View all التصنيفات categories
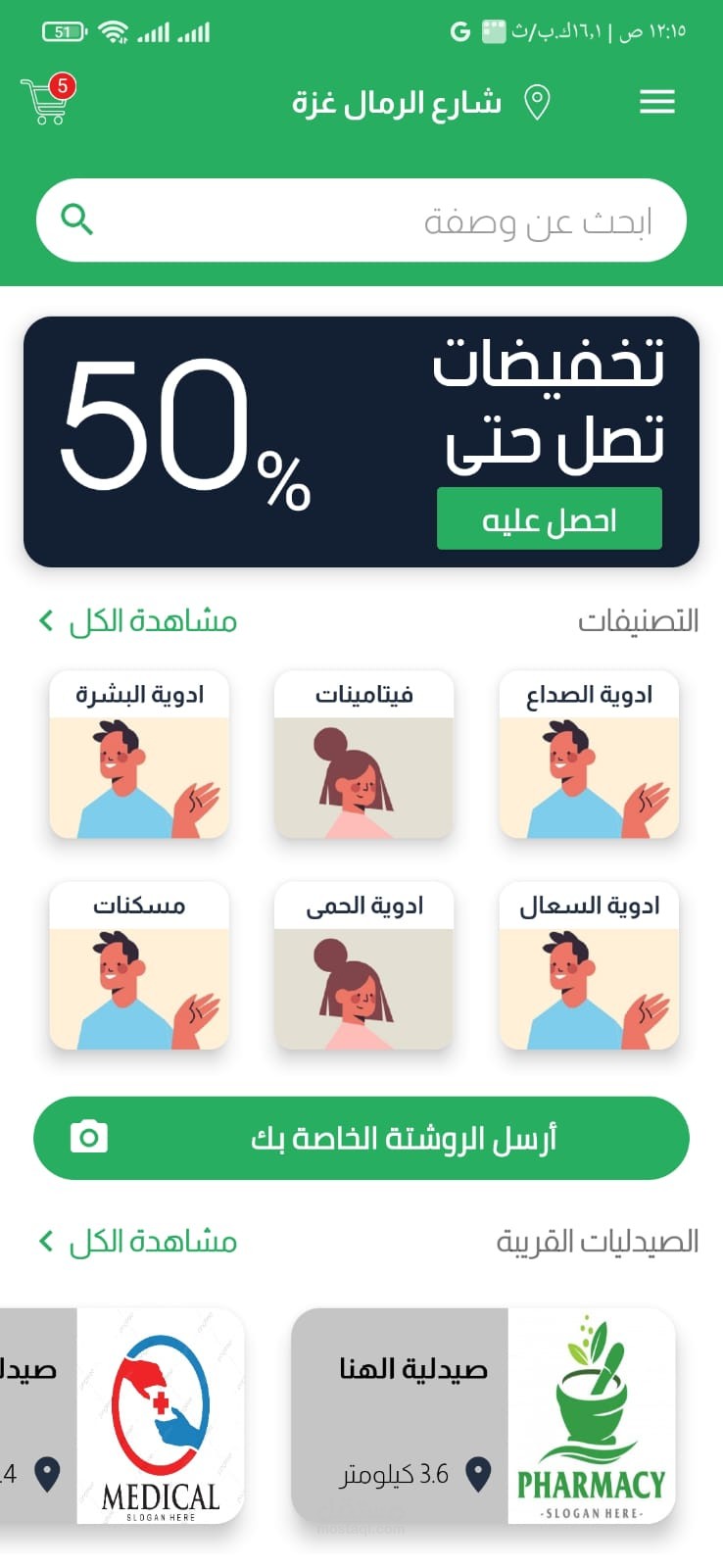 139,621
